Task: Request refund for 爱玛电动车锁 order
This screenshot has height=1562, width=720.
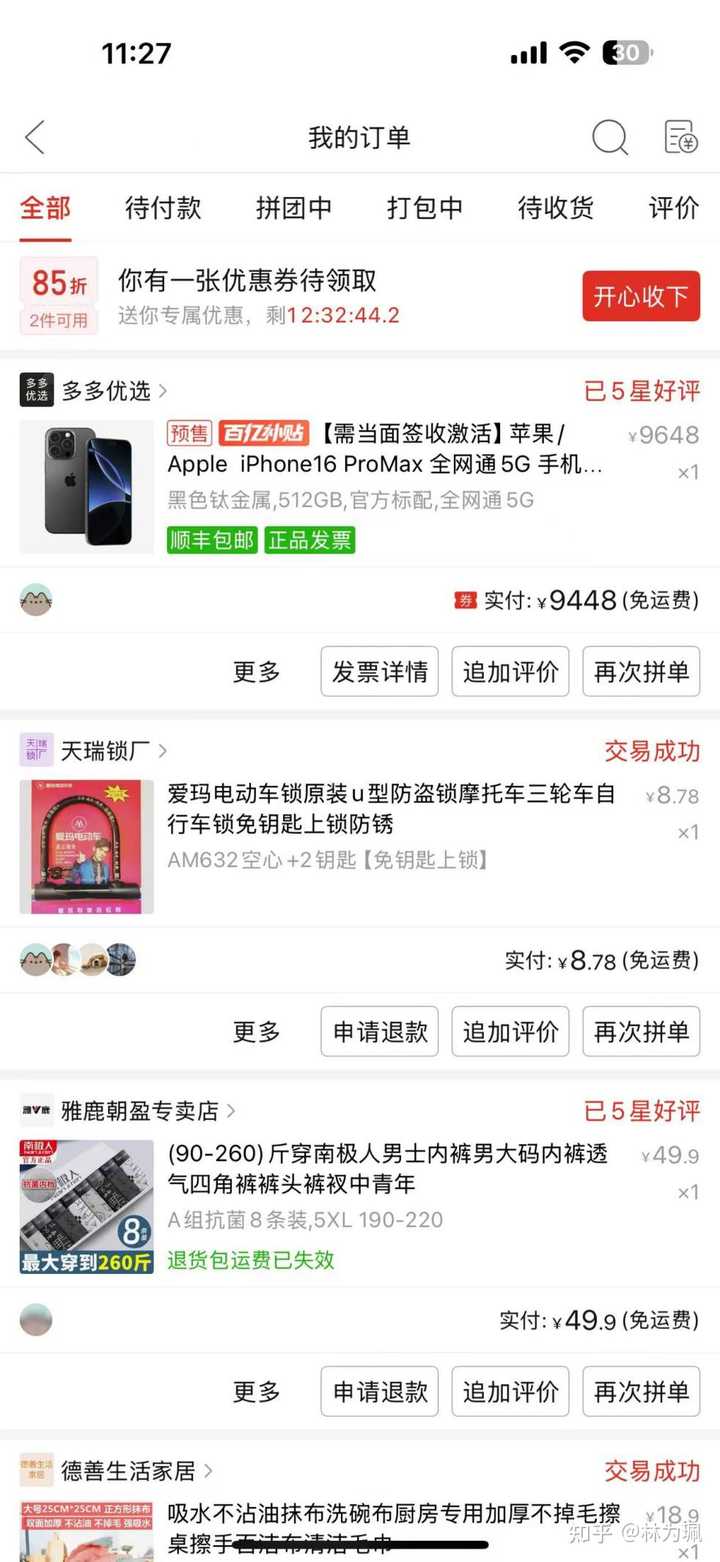Action: 380,1032
